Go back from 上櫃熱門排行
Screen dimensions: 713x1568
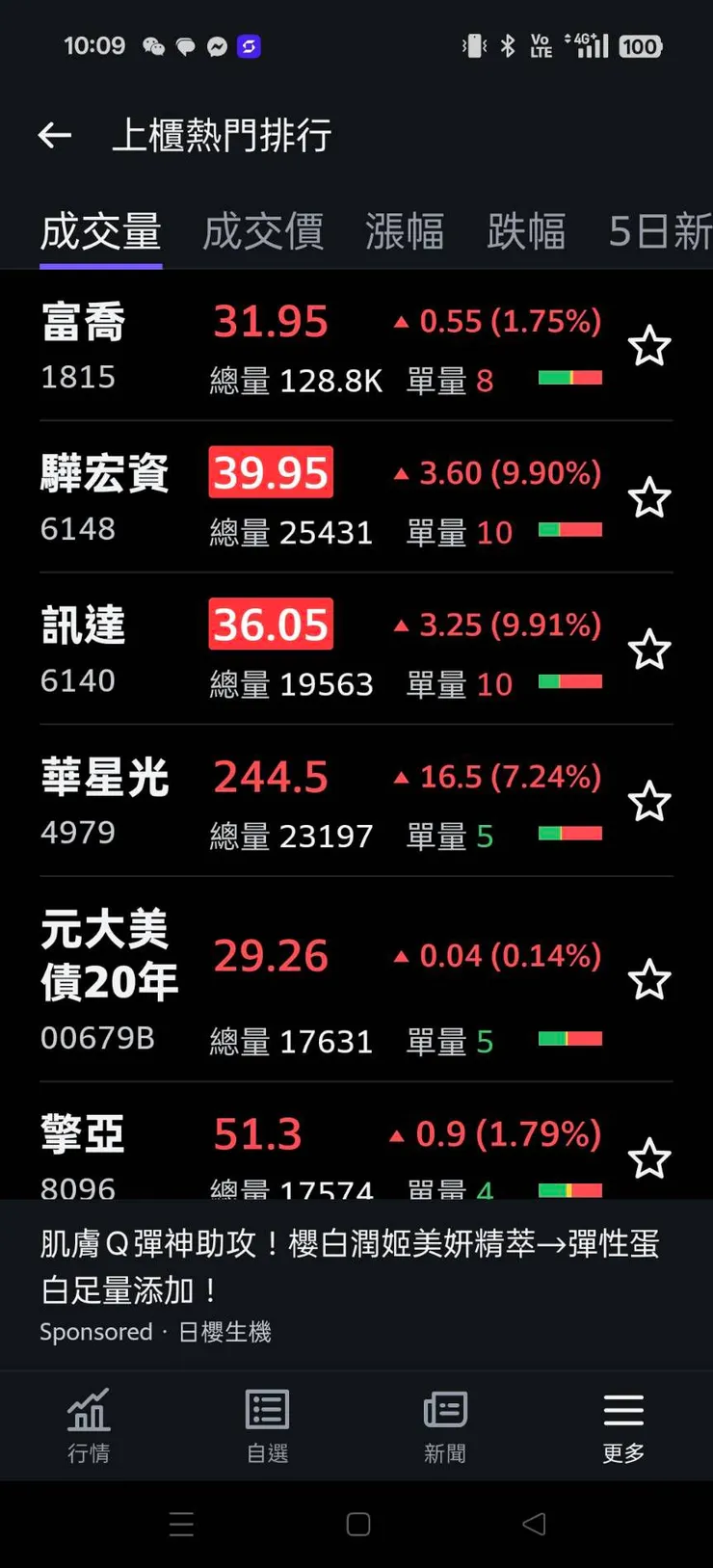tap(55, 136)
